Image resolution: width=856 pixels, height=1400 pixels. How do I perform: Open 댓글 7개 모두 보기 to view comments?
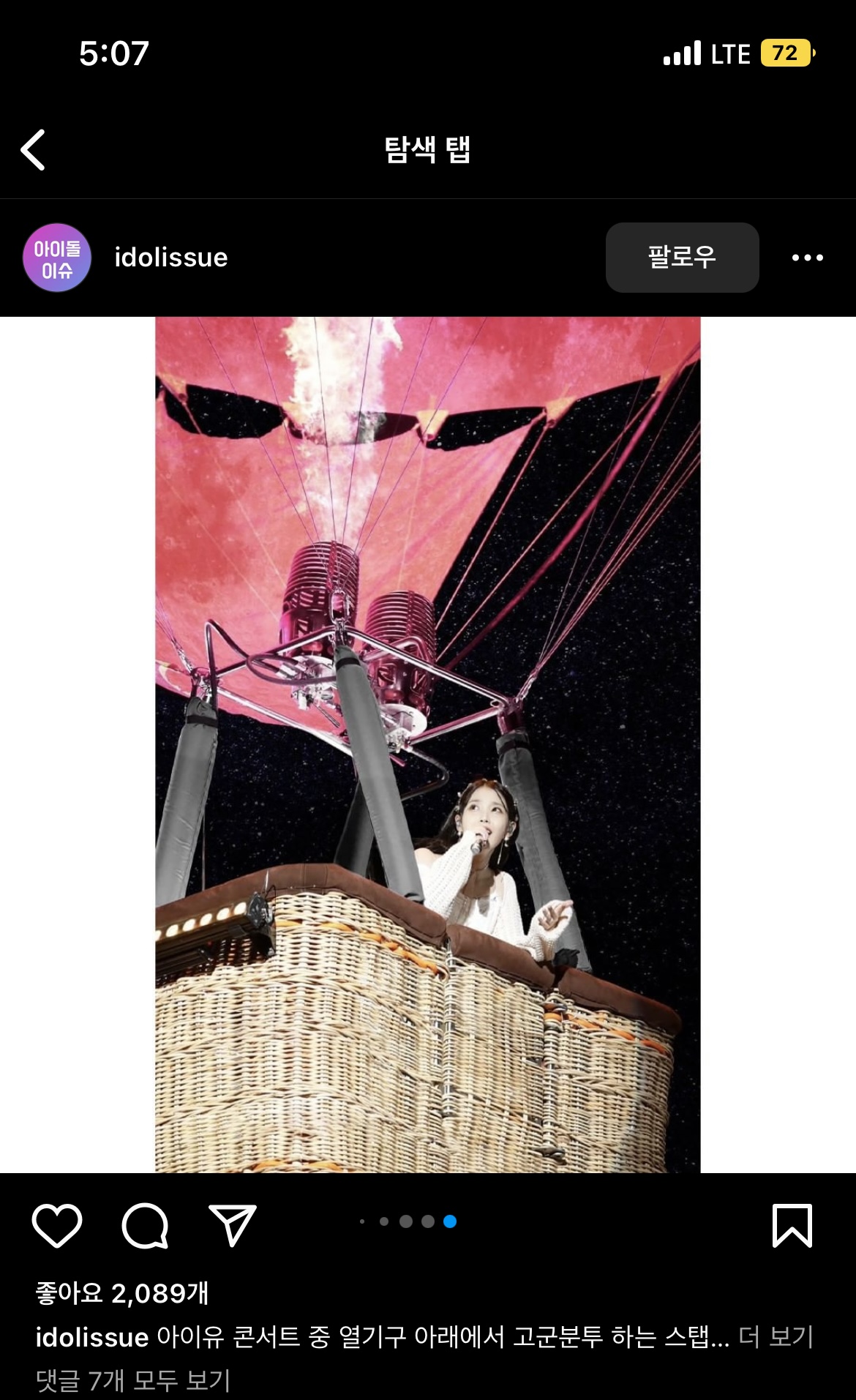click(x=133, y=1380)
